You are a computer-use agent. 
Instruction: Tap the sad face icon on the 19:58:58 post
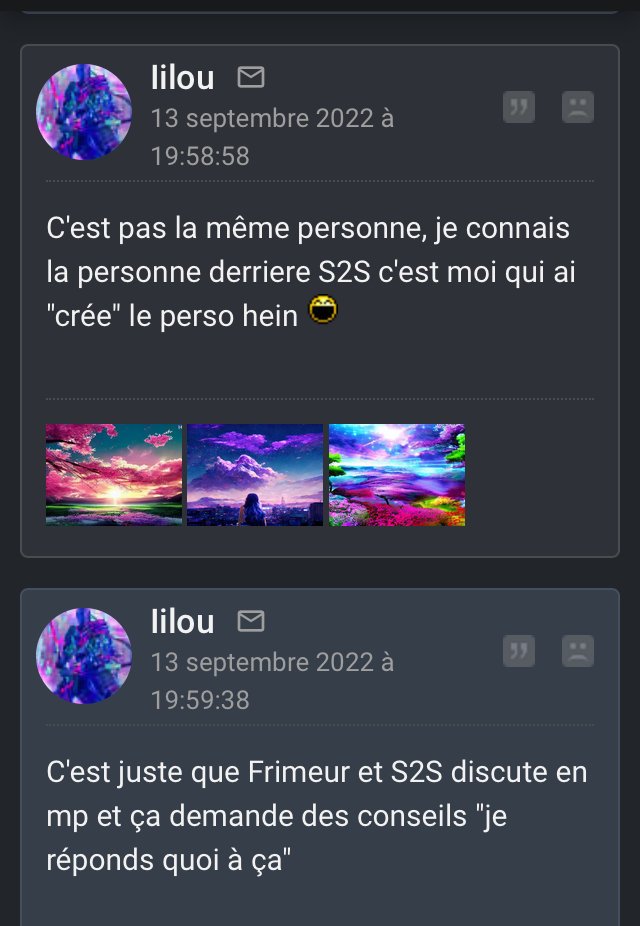578,107
